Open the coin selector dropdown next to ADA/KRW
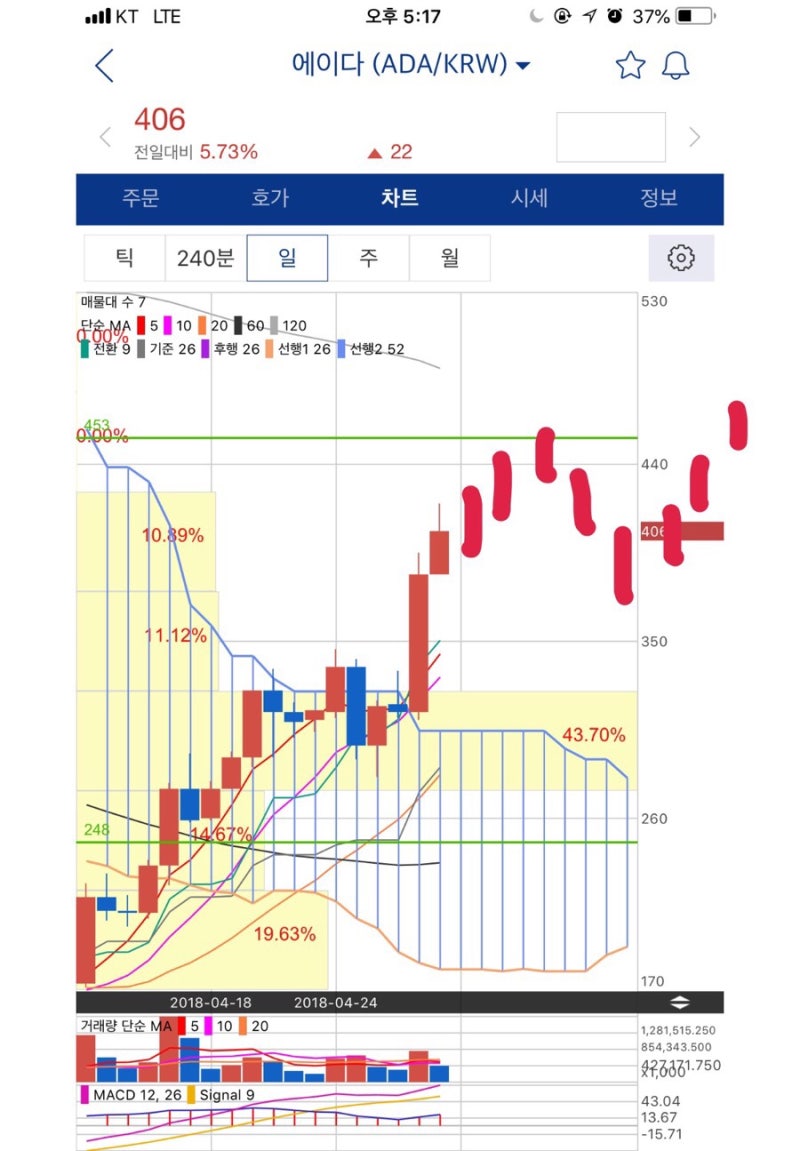Viewport: 800px width, 1151px height. tap(524, 63)
